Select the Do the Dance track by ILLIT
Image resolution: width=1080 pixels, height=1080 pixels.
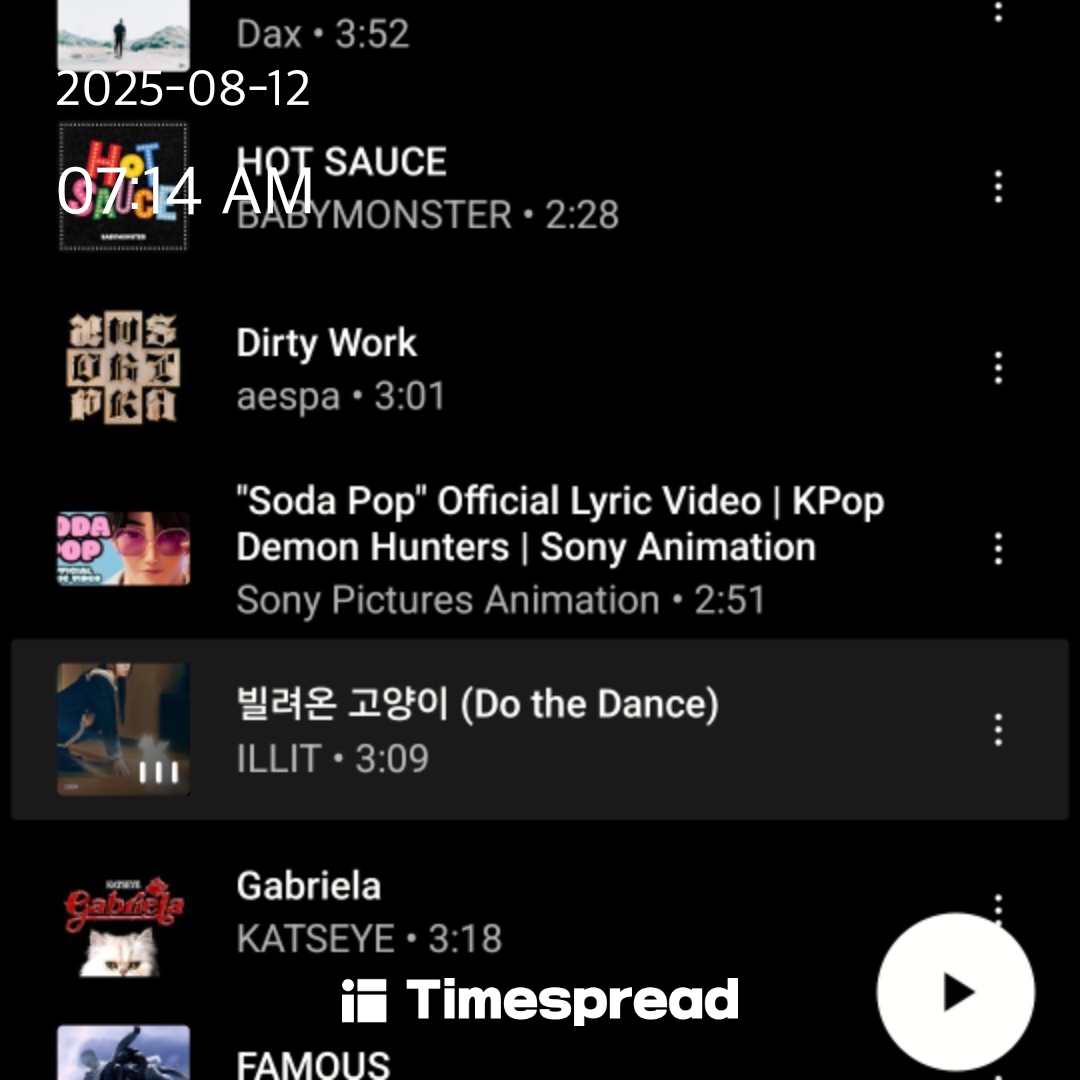pyautogui.click(x=476, y=730)
